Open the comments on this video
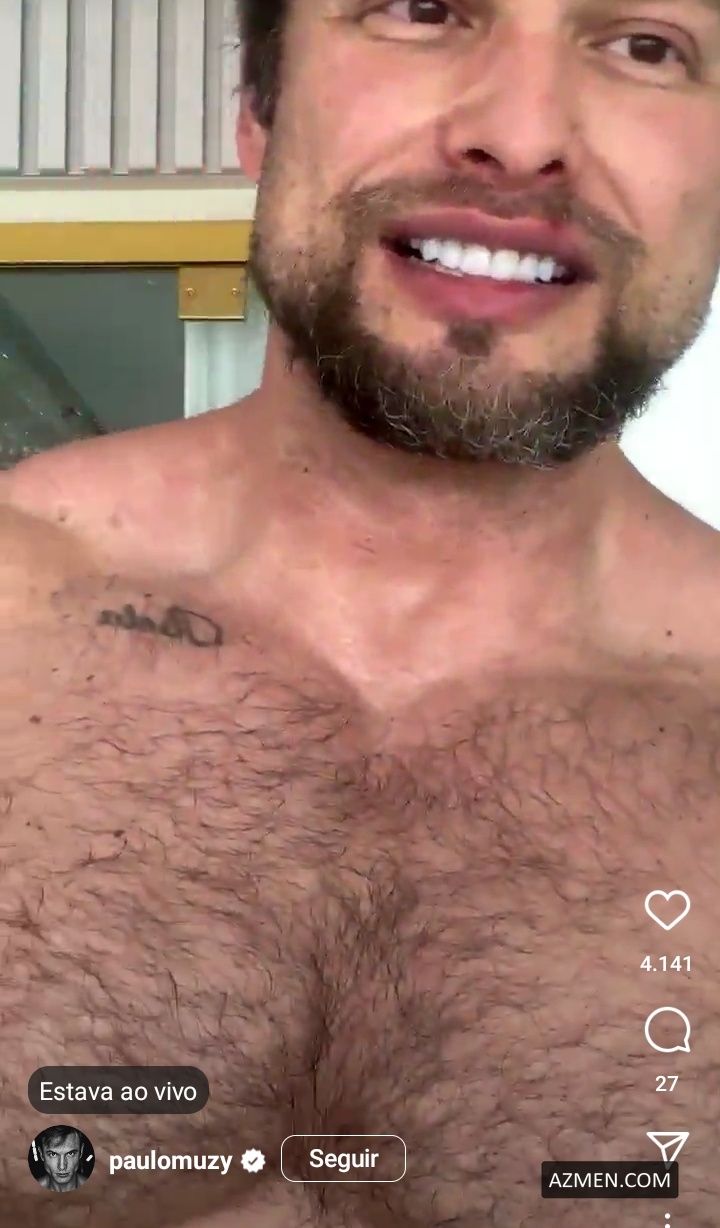This screenshot has width=720, height=1228. [667, 1030]
